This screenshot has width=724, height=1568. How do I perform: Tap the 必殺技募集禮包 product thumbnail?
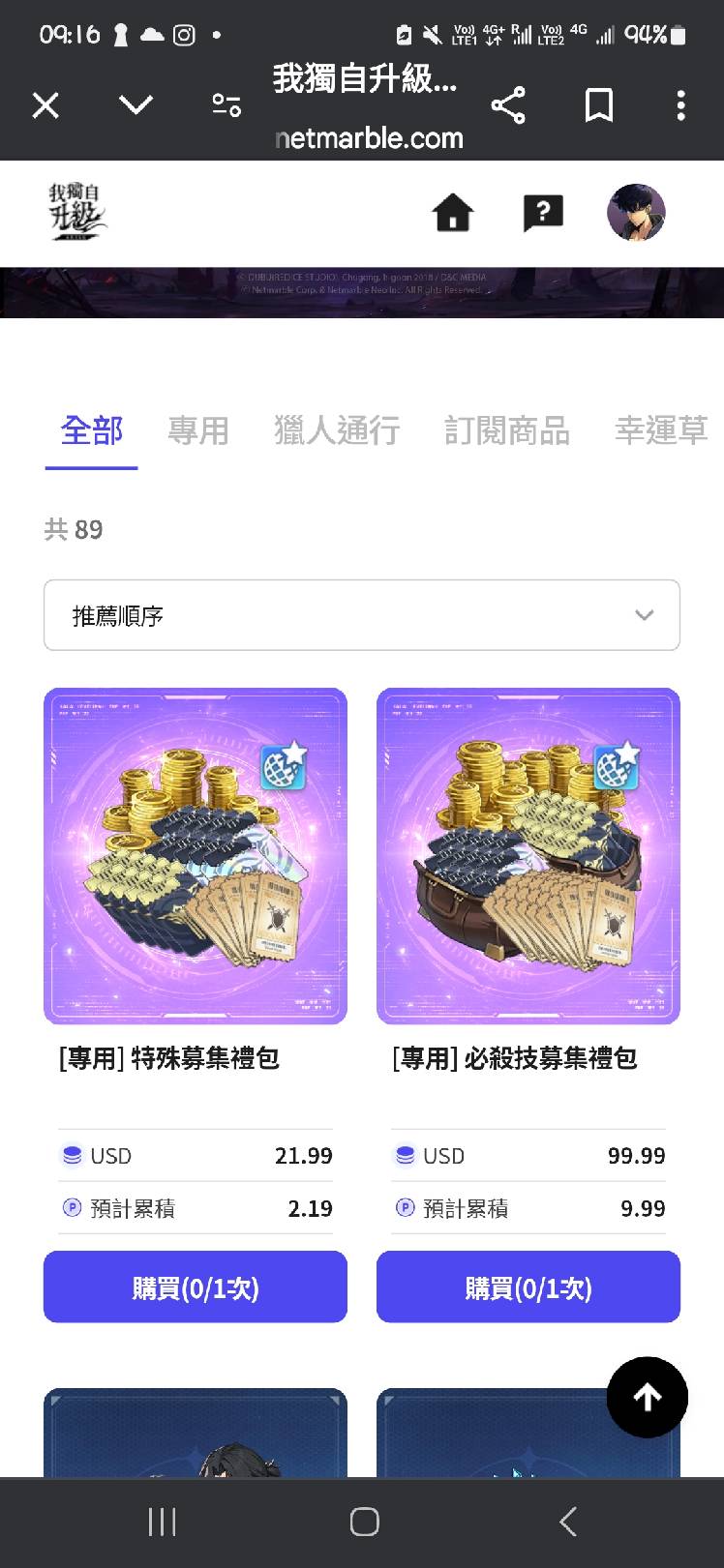point(528,856)
